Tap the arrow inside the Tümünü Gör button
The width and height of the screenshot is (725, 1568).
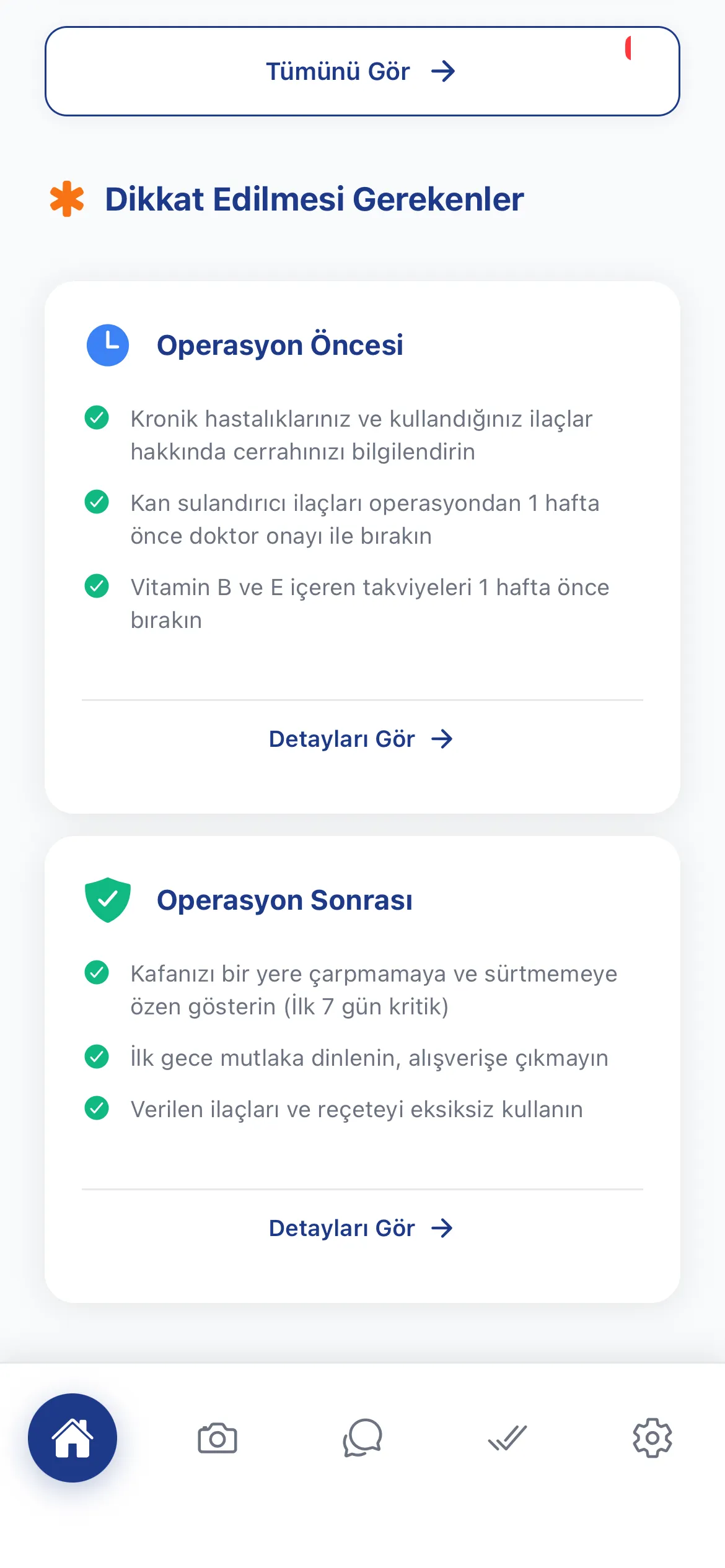click(x=444, y=71)
